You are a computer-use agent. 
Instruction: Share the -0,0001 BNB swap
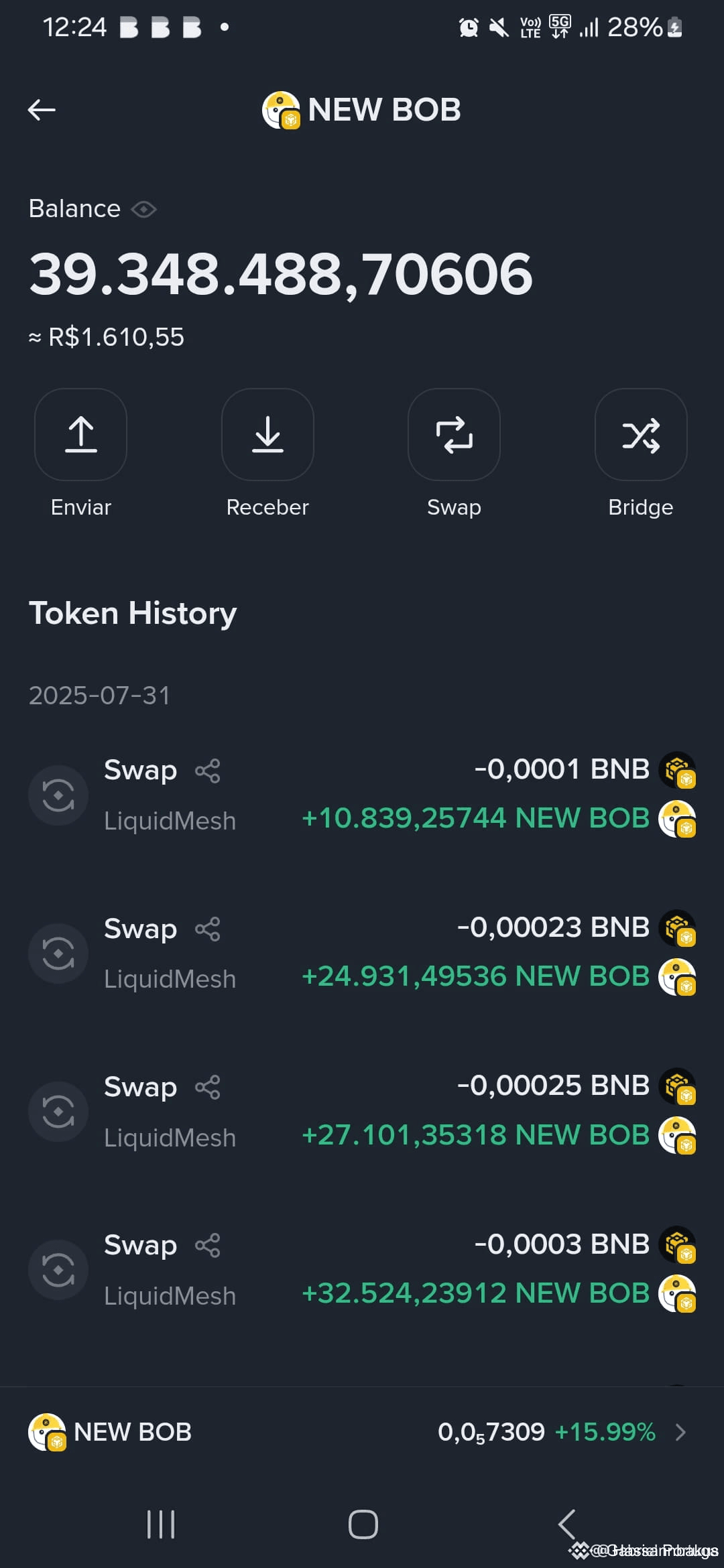coord(208,771)
